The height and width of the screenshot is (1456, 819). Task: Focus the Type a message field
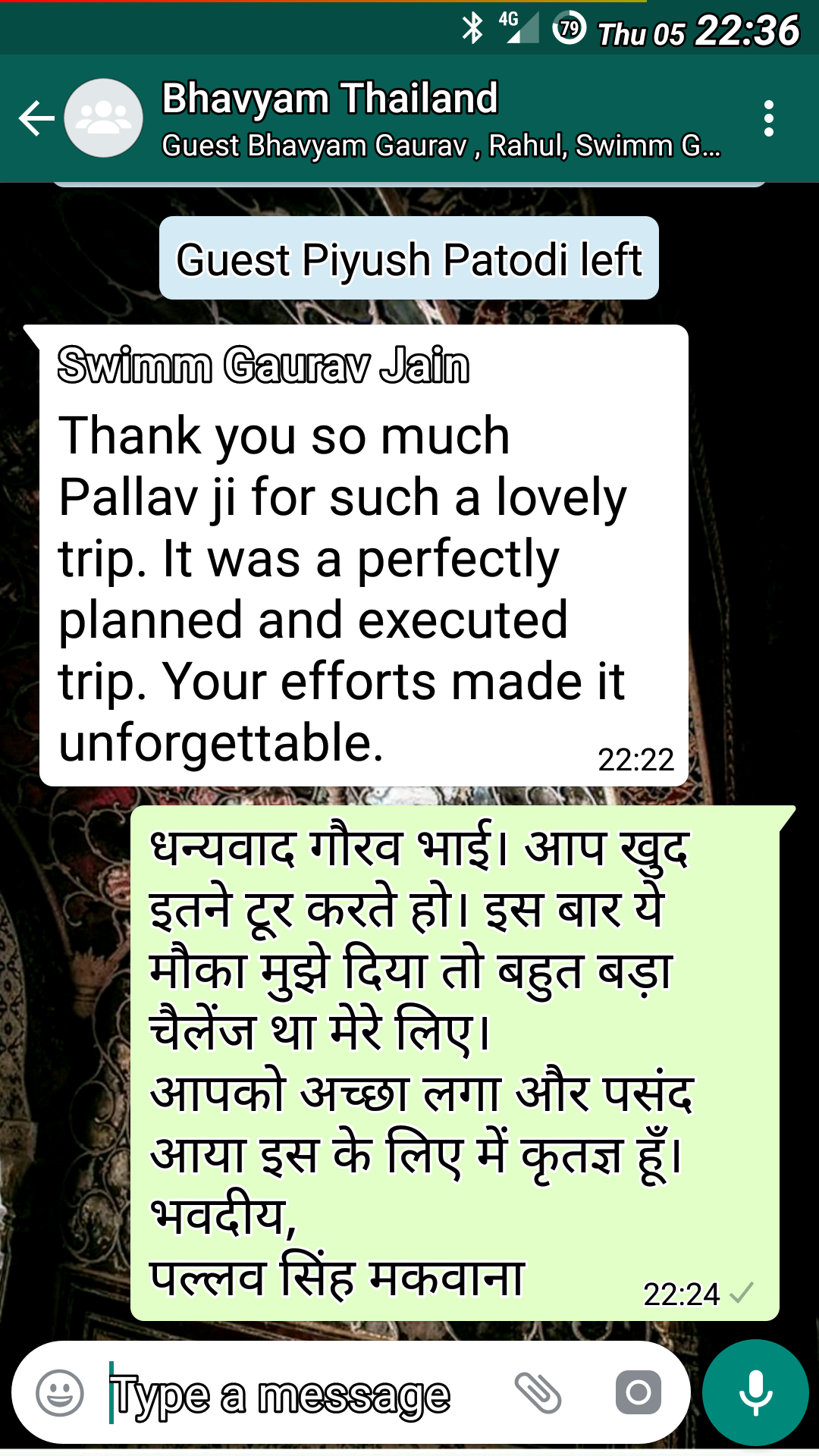coord(303,1394)
